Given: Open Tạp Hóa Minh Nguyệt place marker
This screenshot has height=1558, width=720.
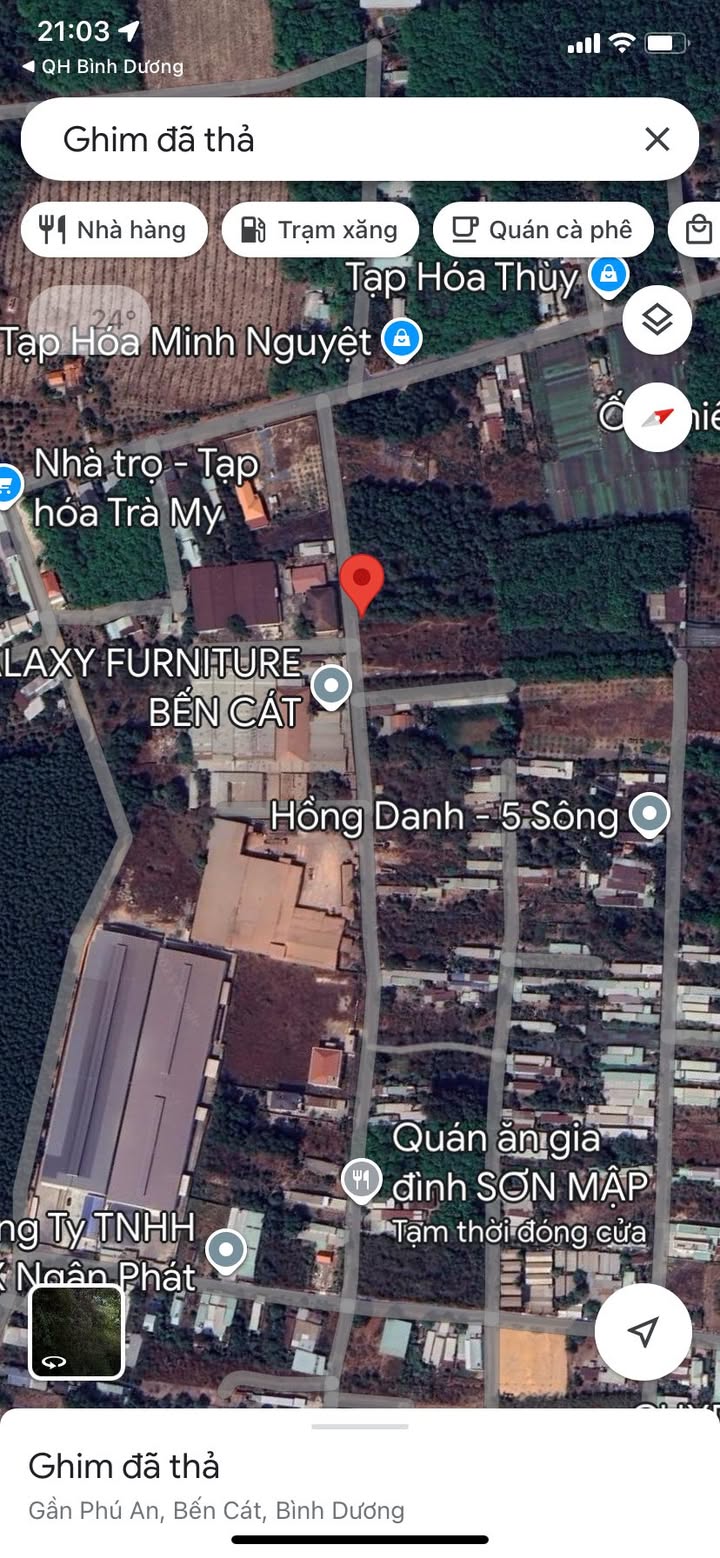Looking at the screenshot, I should (401, 339).
